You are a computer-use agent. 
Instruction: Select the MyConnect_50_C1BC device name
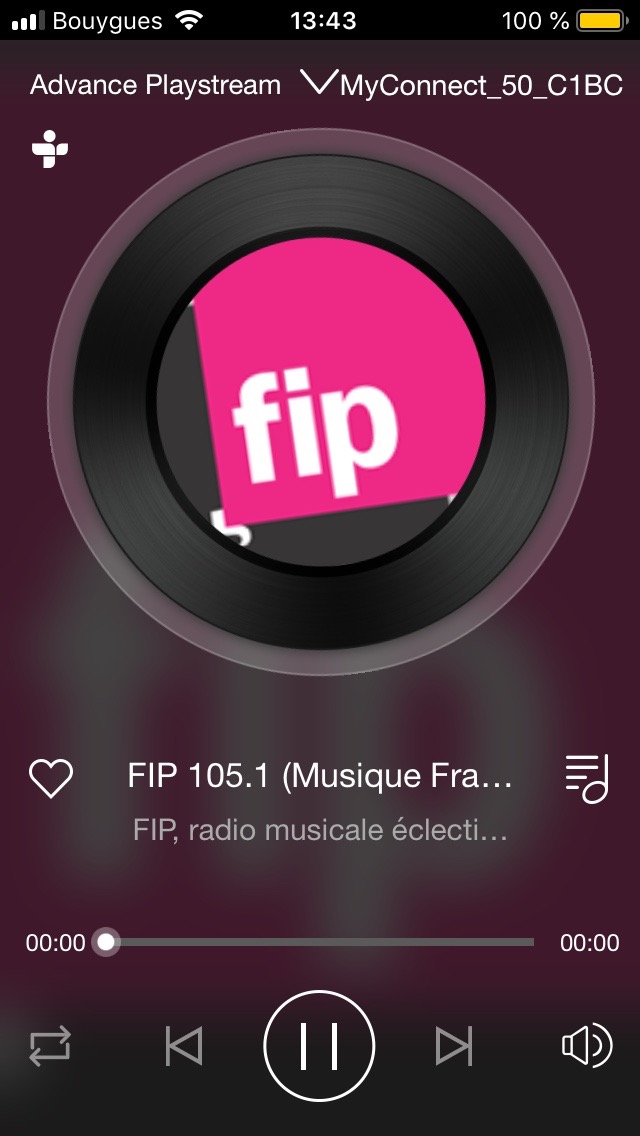click(x=481, y=85)
